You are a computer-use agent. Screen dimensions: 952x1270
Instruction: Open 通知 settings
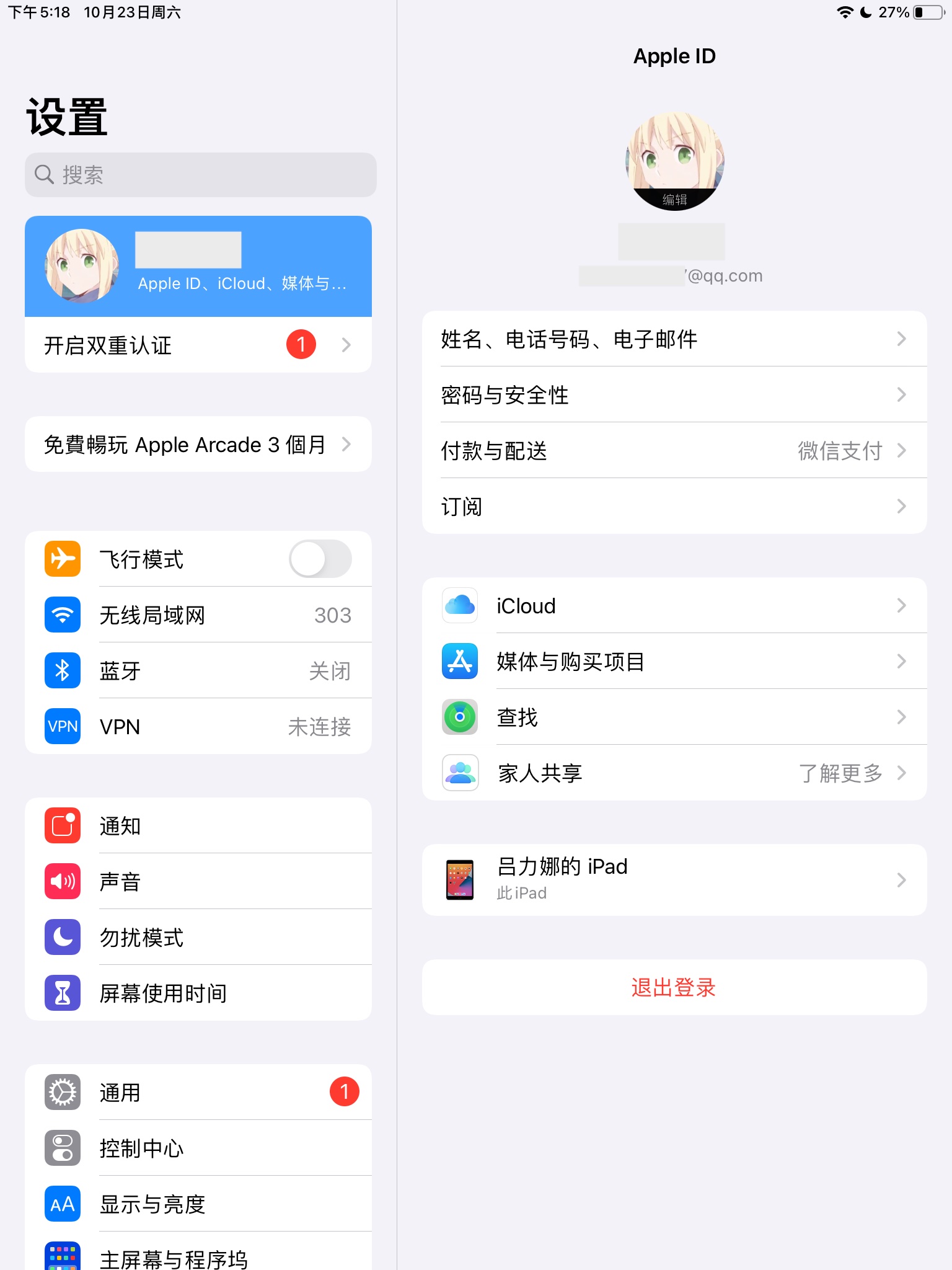(x=198, y=826)
